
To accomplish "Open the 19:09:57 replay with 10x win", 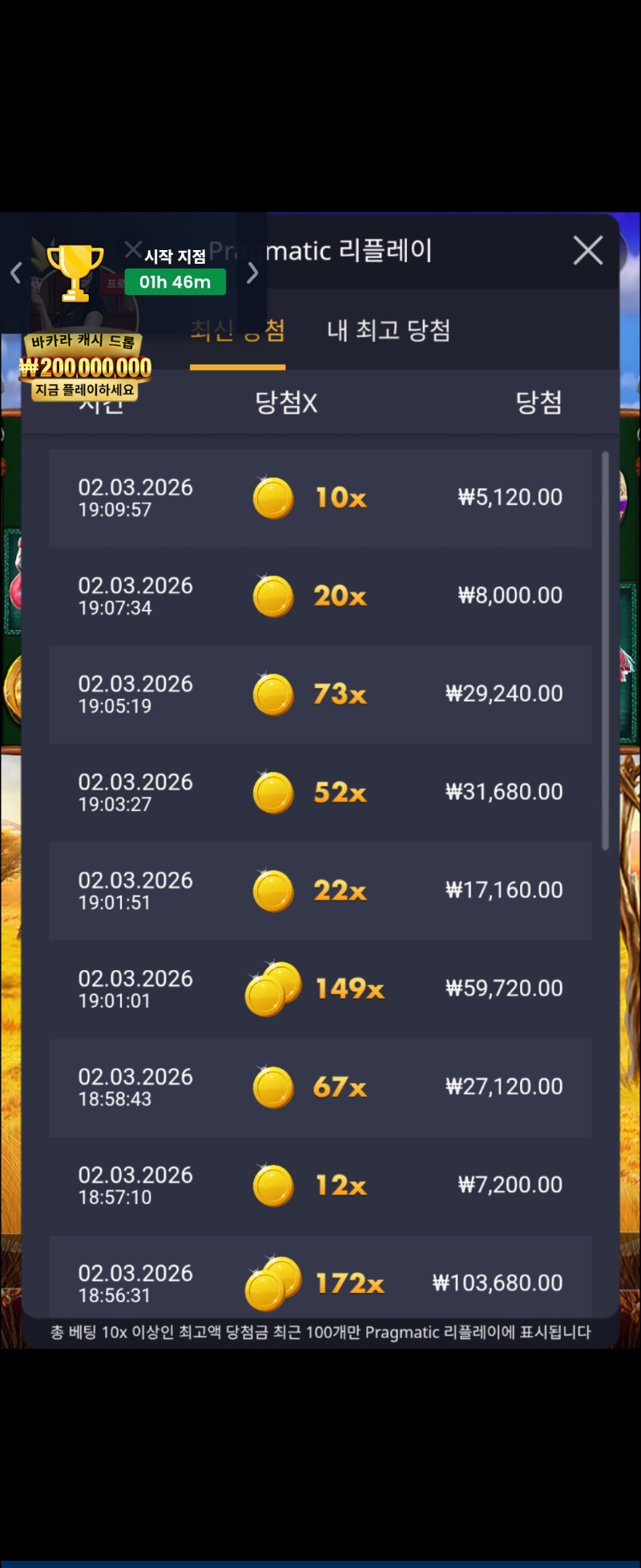I will [x=320, y=498].
